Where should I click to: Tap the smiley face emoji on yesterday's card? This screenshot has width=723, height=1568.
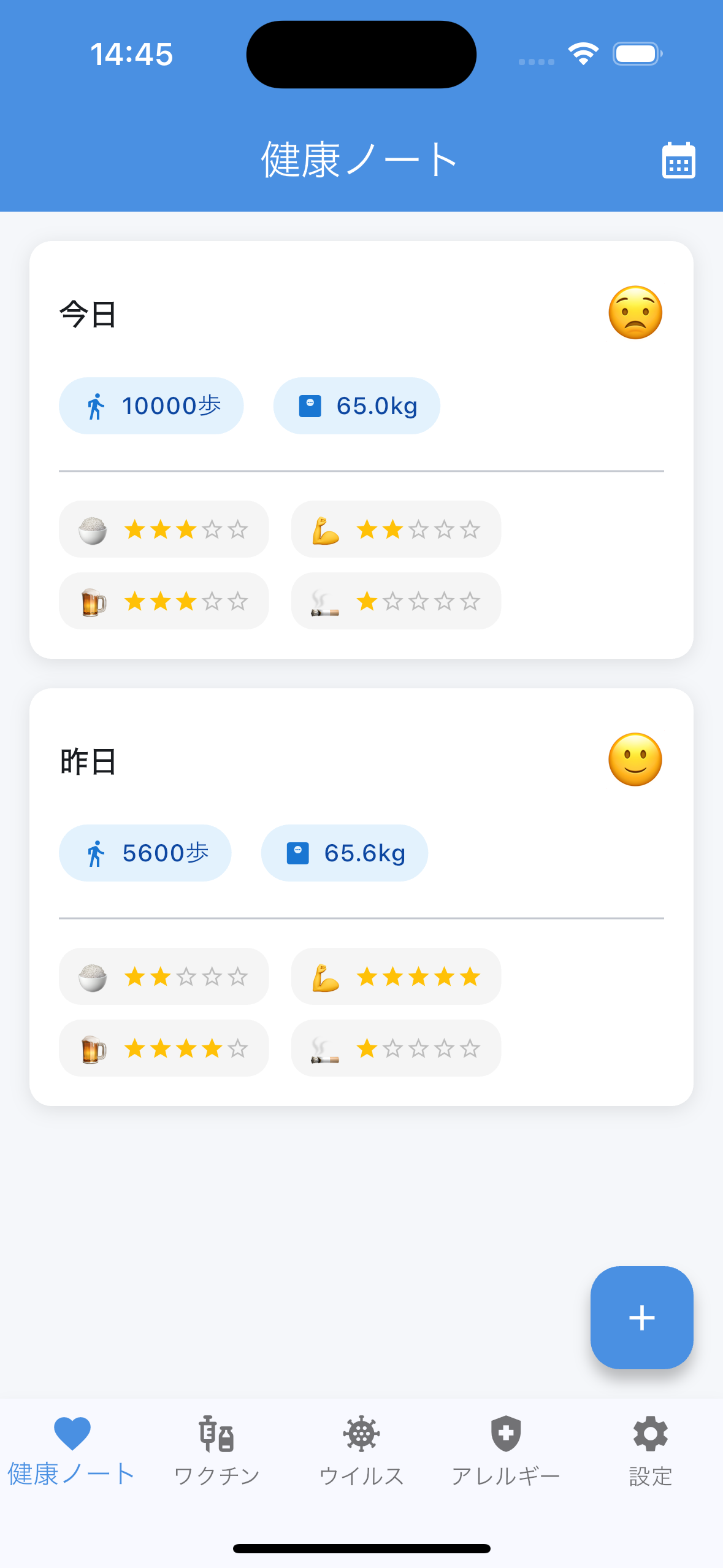pyautogui.click(x=636, y=759)
